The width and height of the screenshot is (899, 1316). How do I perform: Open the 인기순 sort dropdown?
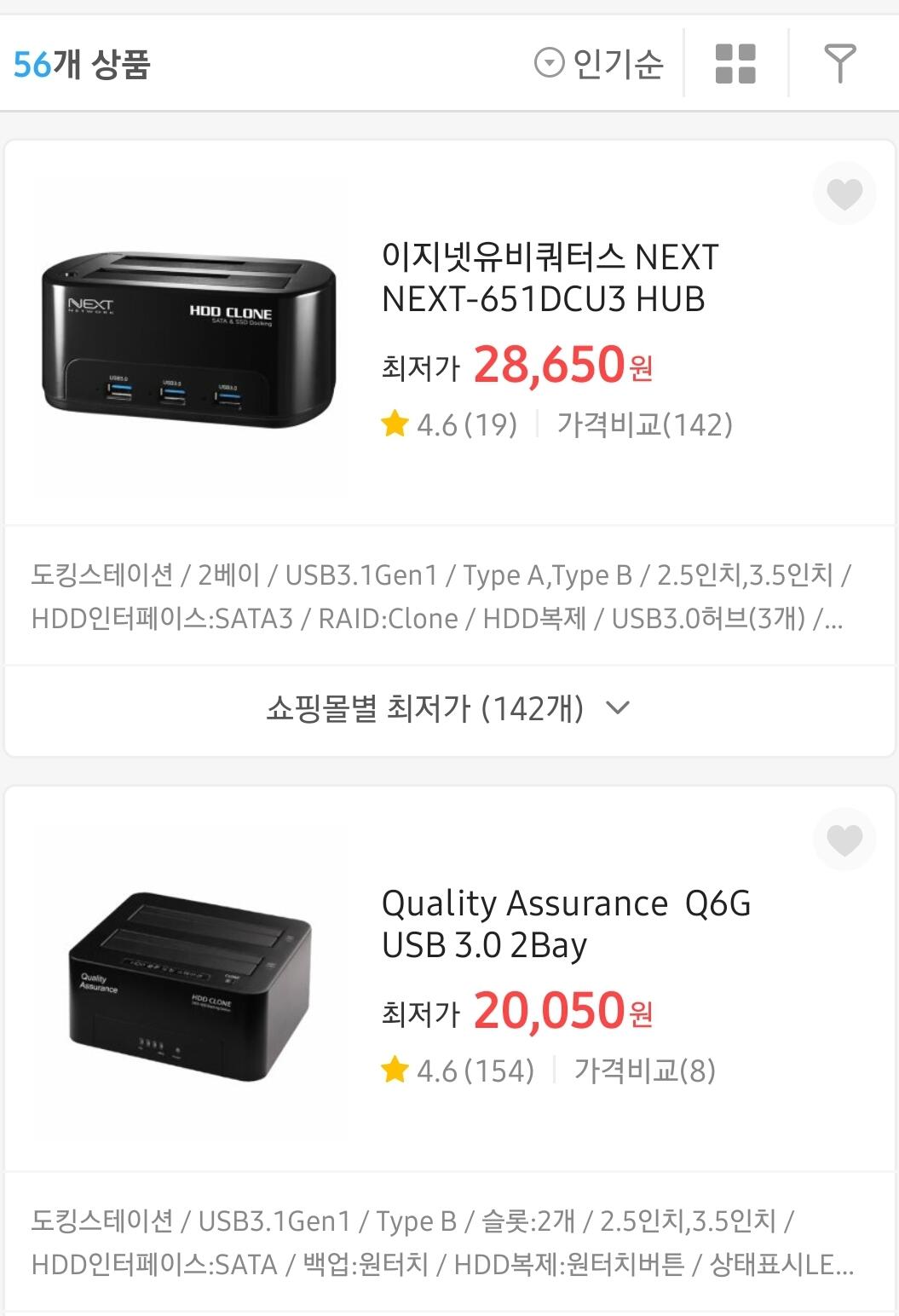599,63
